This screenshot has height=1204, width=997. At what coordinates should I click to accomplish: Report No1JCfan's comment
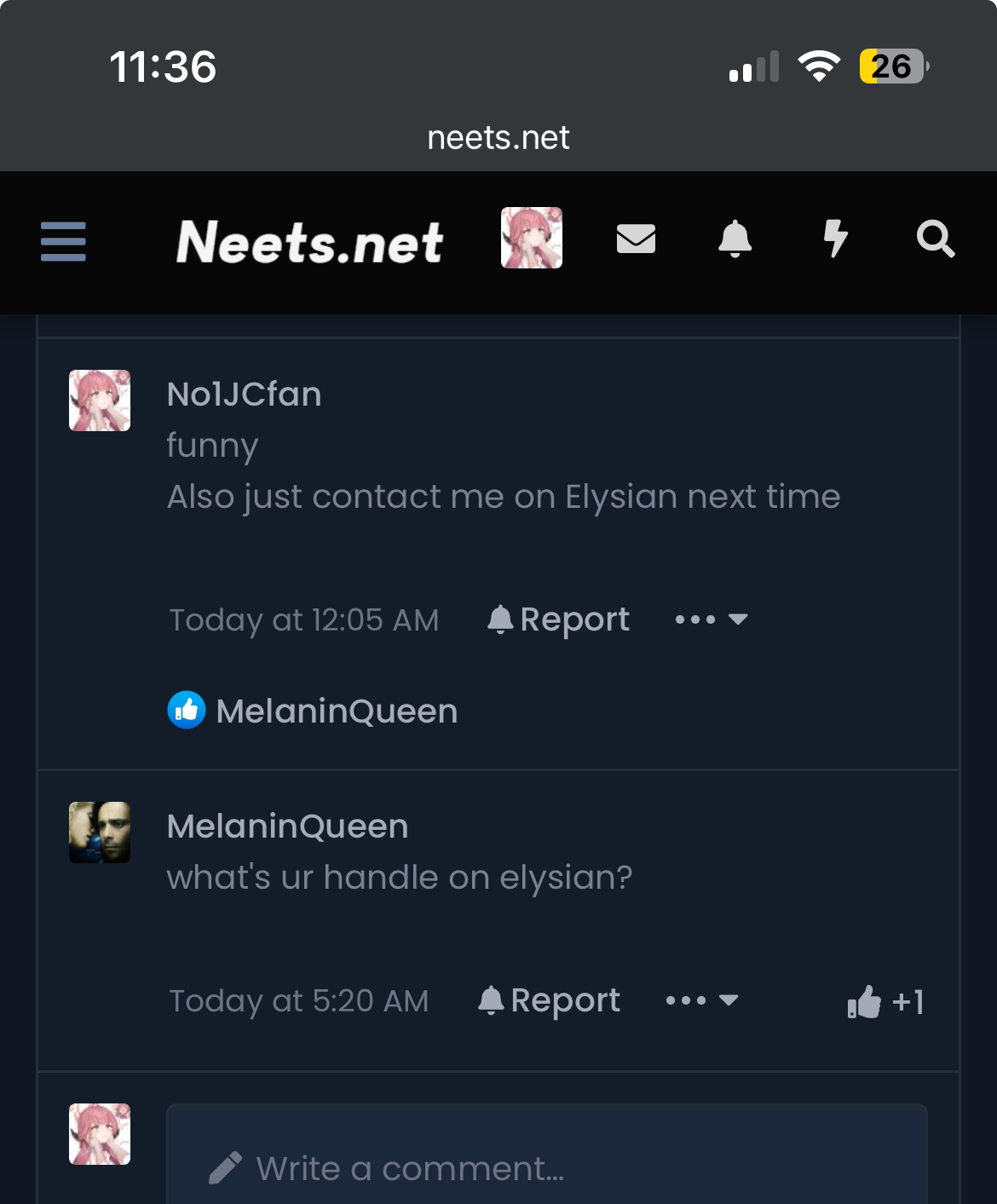pyautogui.click(x=559, y=619)
